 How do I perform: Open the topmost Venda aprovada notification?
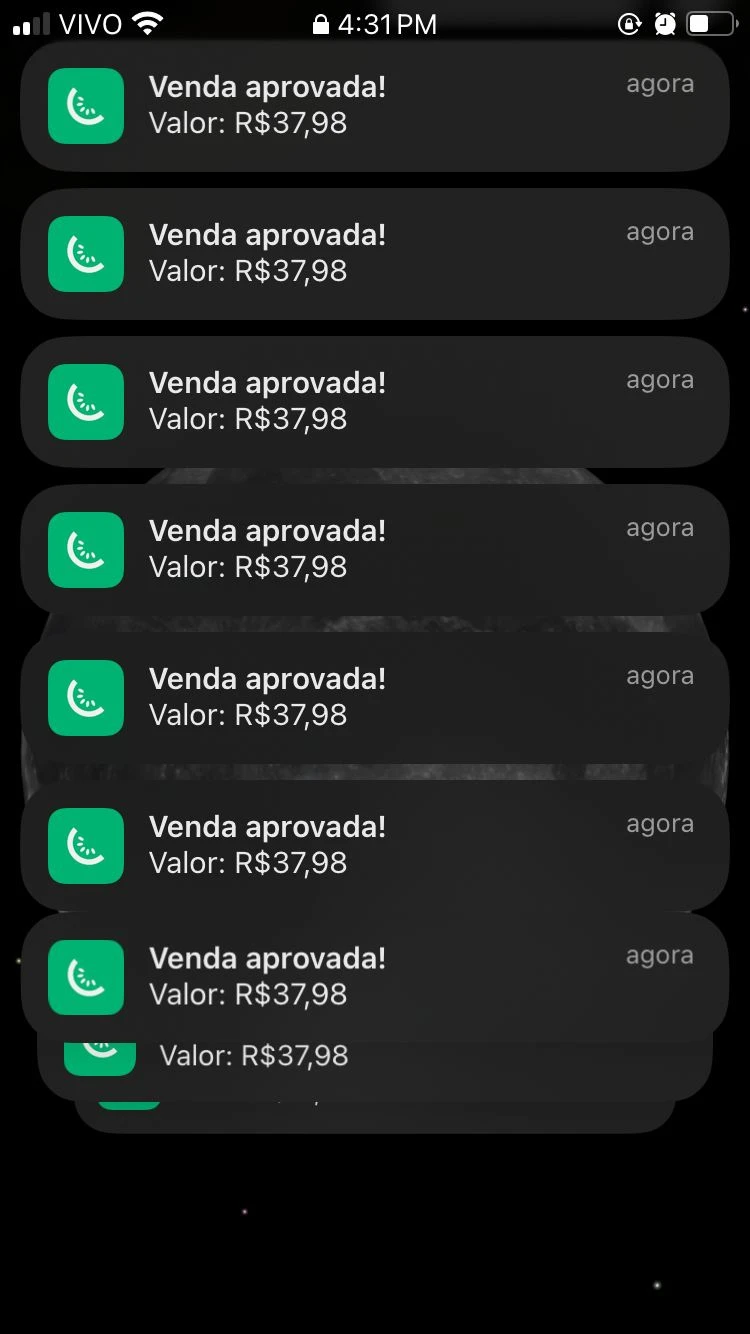[375, 106]
